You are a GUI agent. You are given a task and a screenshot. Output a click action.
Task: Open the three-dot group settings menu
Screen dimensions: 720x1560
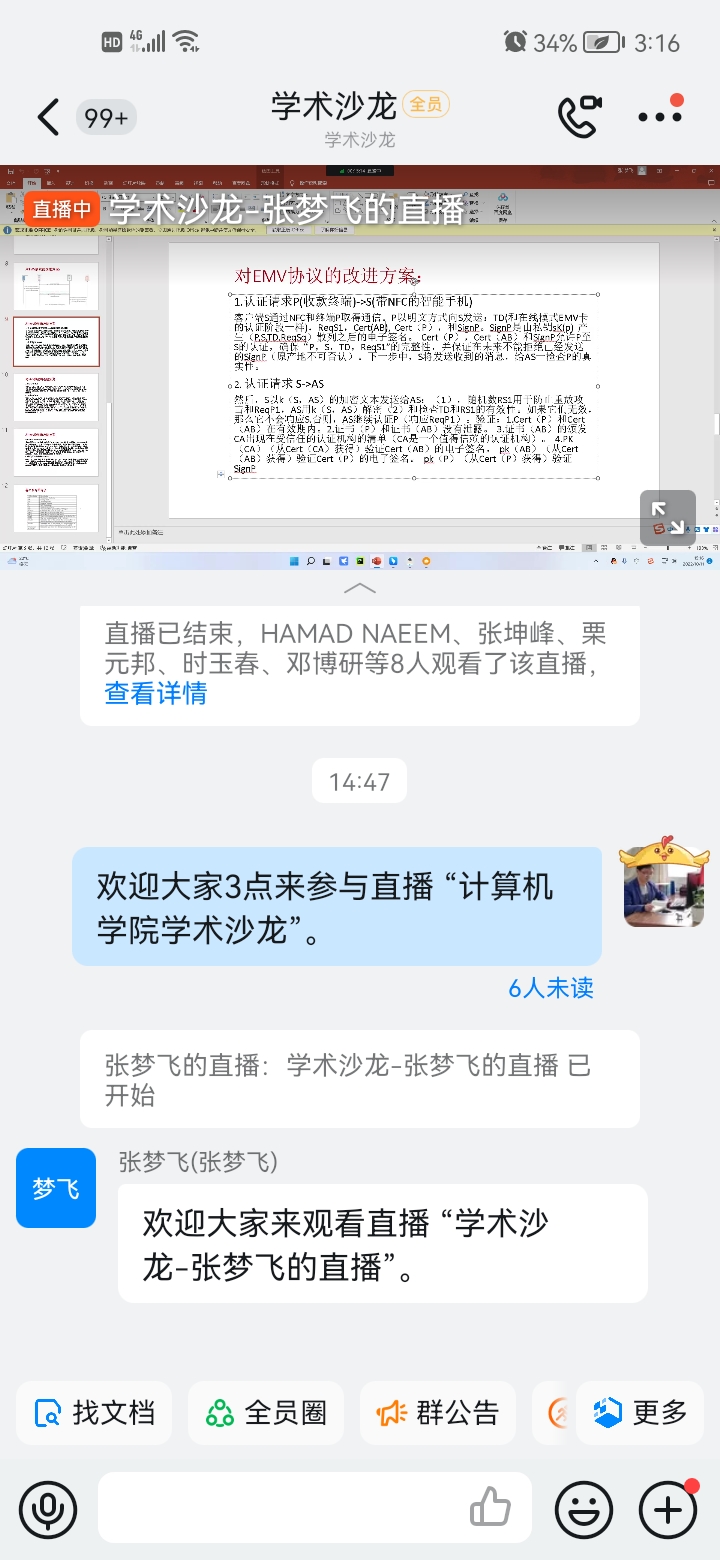click(x=660, y=117)
